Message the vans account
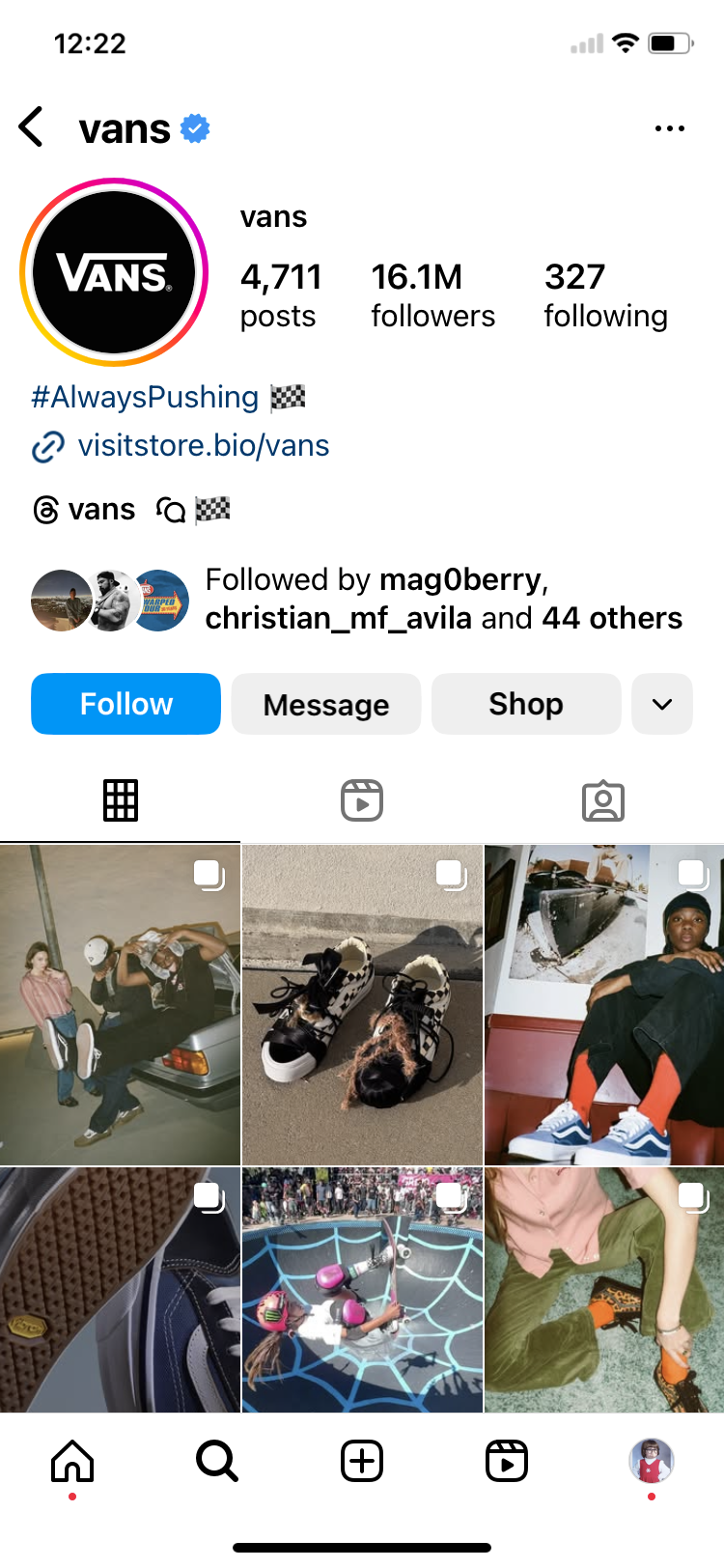724x1568 pixels. tap(326, 704)
